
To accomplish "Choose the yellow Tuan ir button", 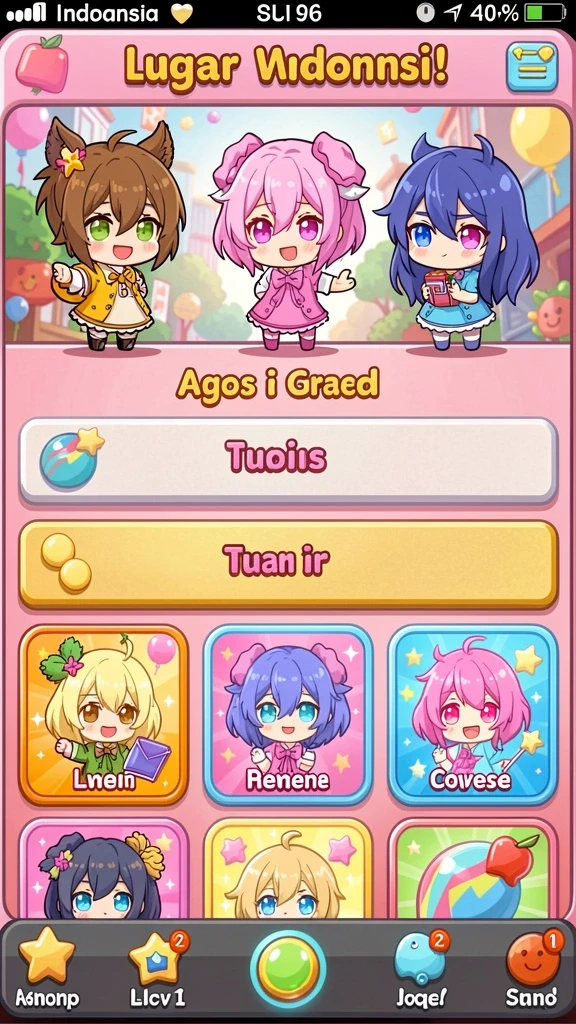I will coord(288,564).
